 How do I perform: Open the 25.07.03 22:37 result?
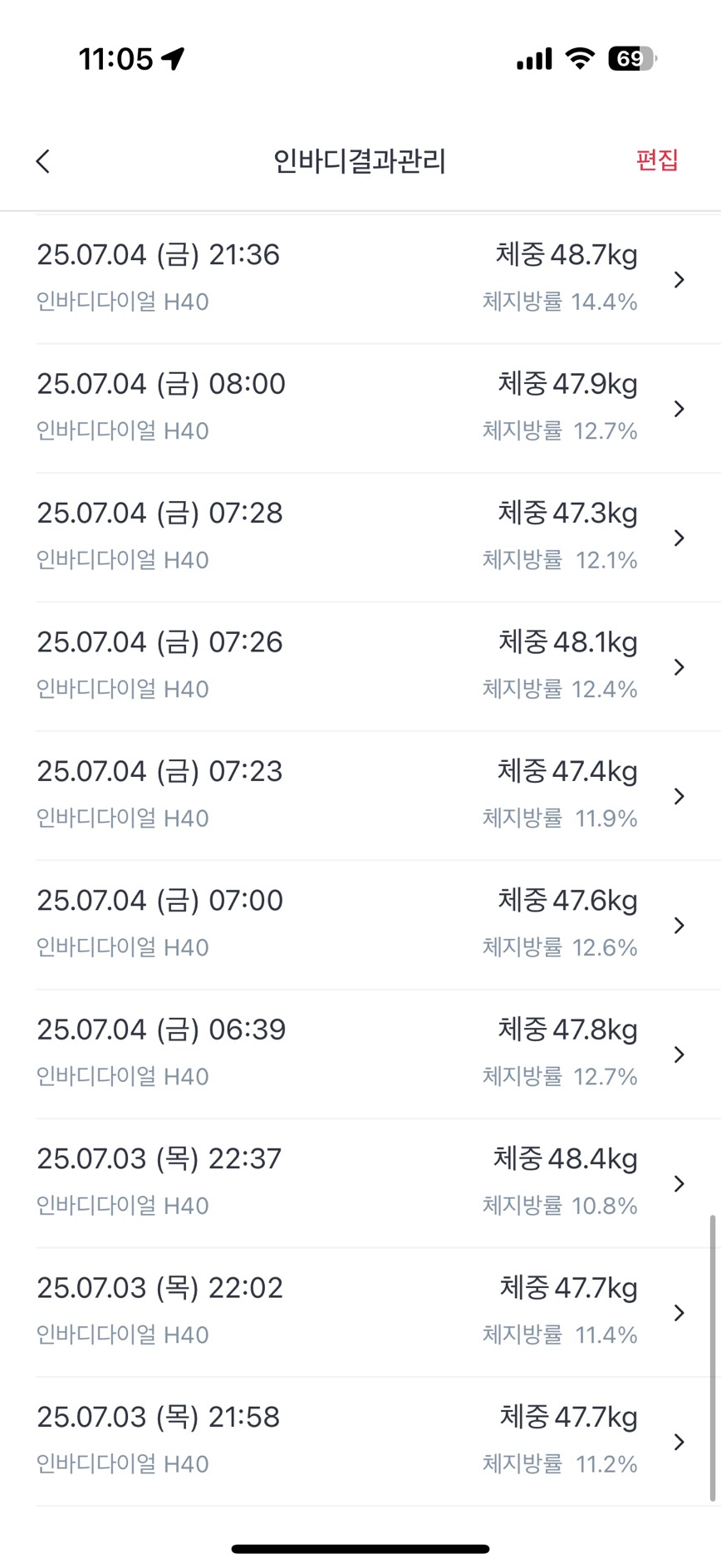(x=360, y=1183)
